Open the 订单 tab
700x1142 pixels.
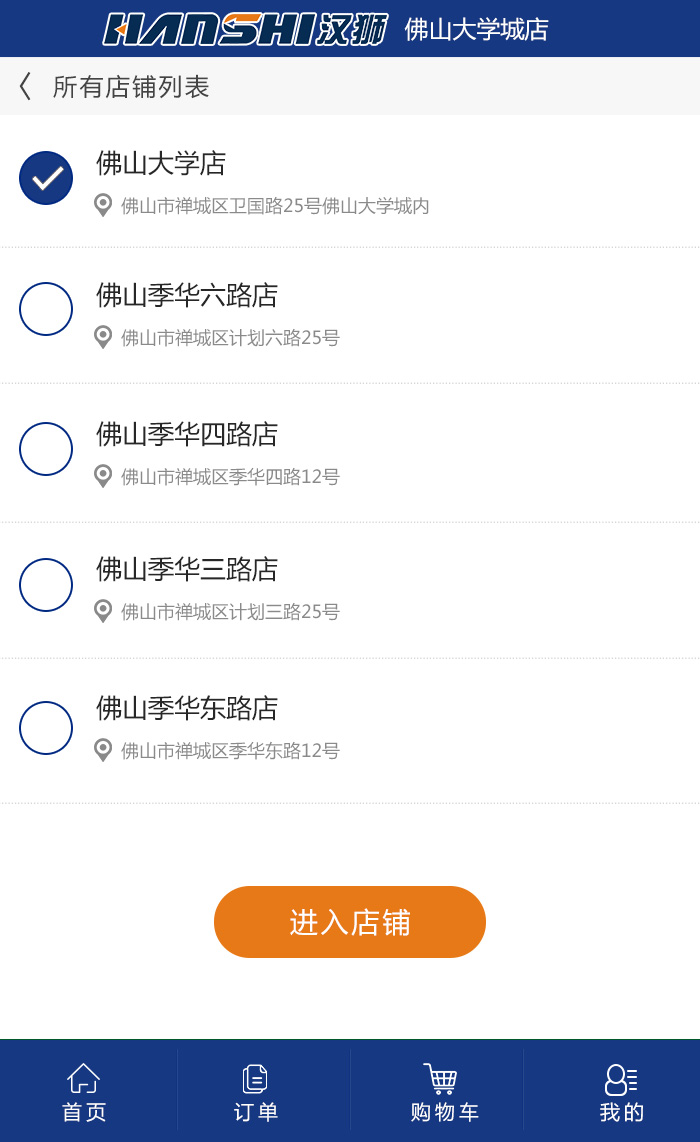[x=256, y=1092]
